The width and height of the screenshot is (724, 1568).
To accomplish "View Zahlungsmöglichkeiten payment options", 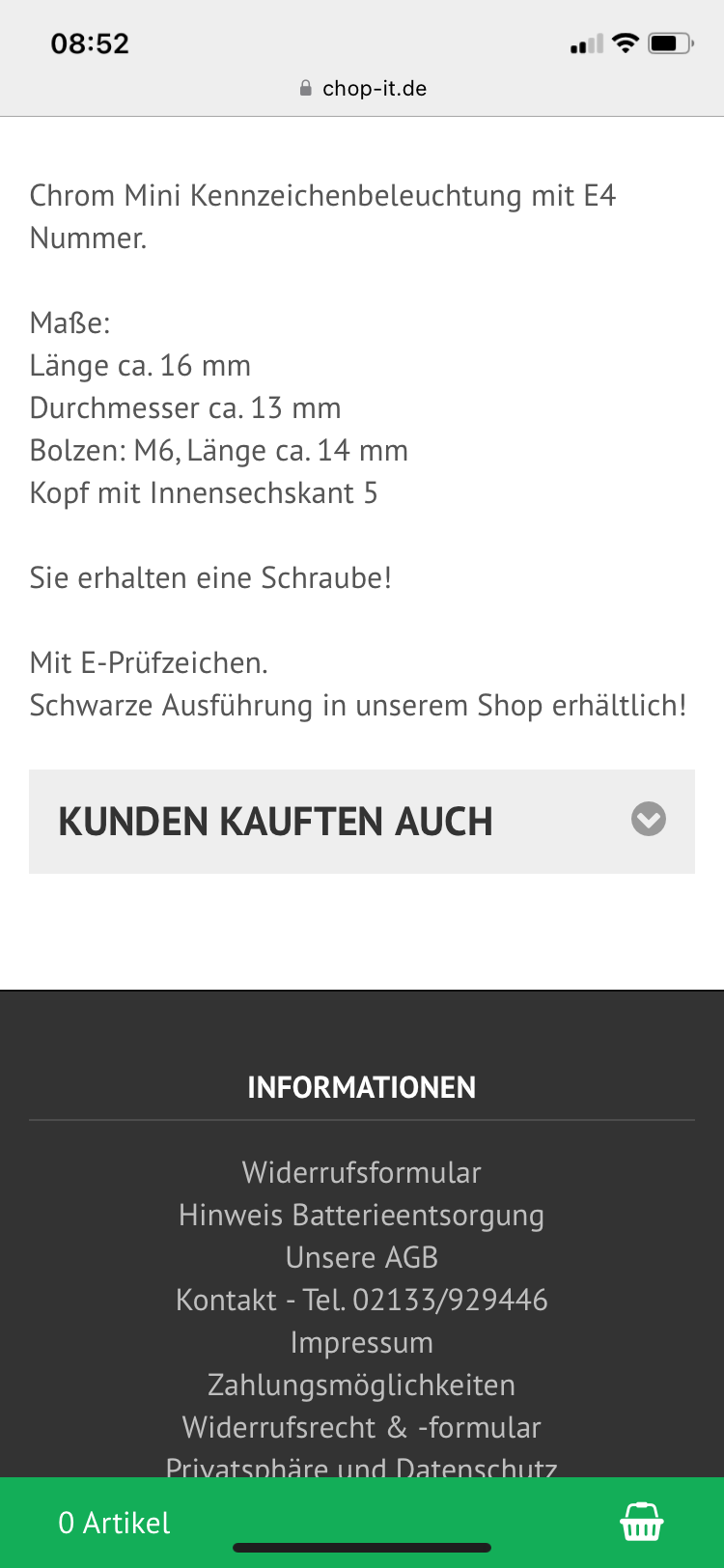I will point(361,1385).
